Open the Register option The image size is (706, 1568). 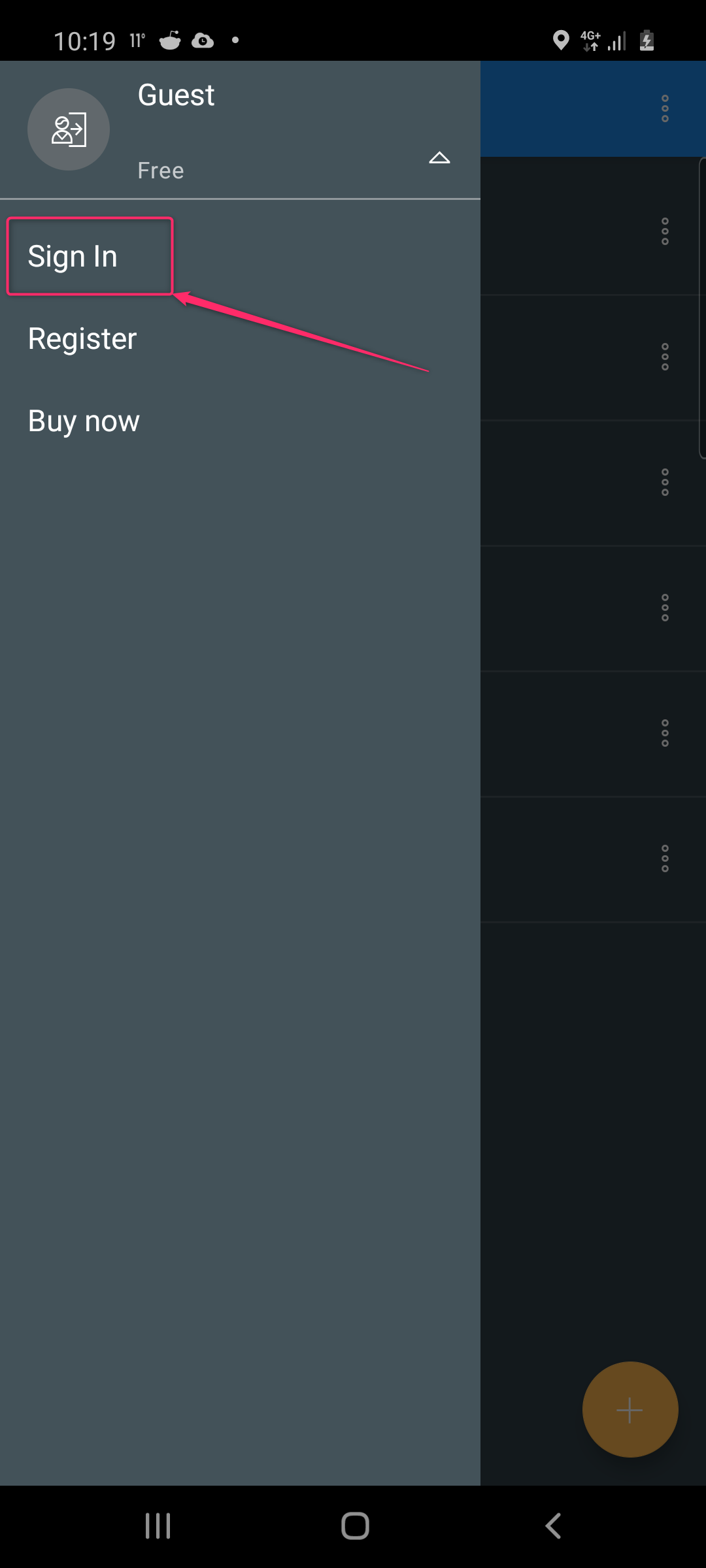tap(82, 338)
